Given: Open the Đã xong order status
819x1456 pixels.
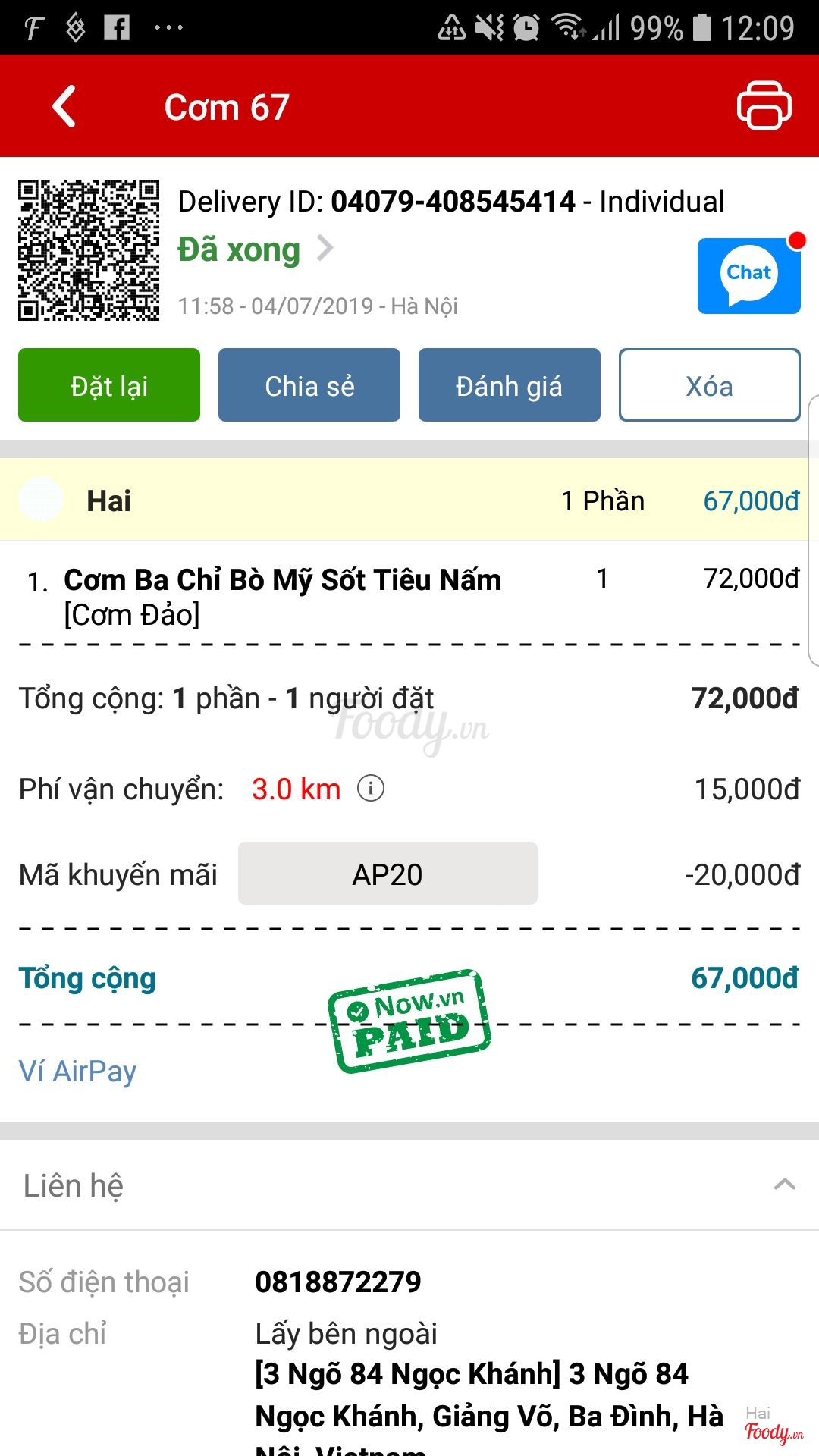Looking at the screenshot, I should click(x=255, y=249).
